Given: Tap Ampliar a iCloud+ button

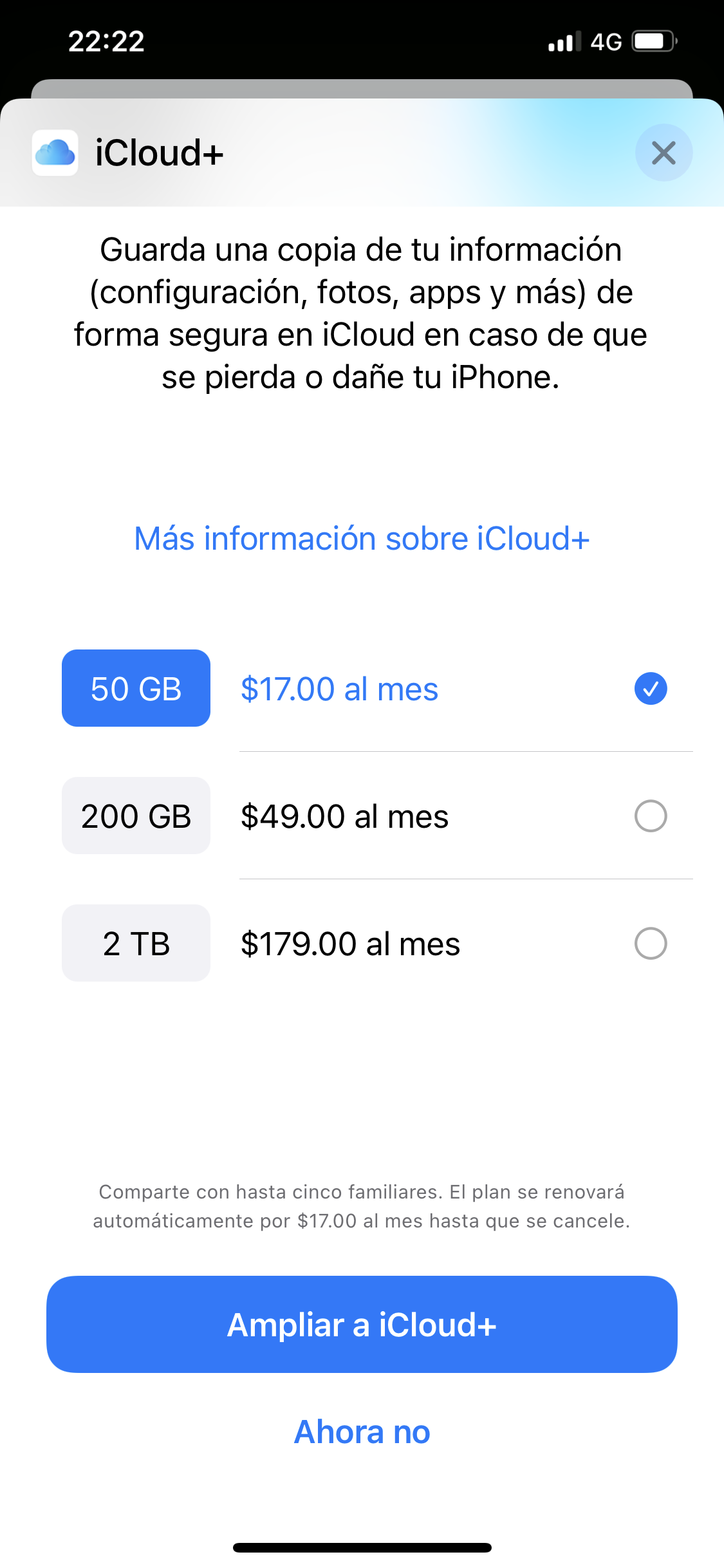Looking at the screenshot, I should (x=362, y=1325).
